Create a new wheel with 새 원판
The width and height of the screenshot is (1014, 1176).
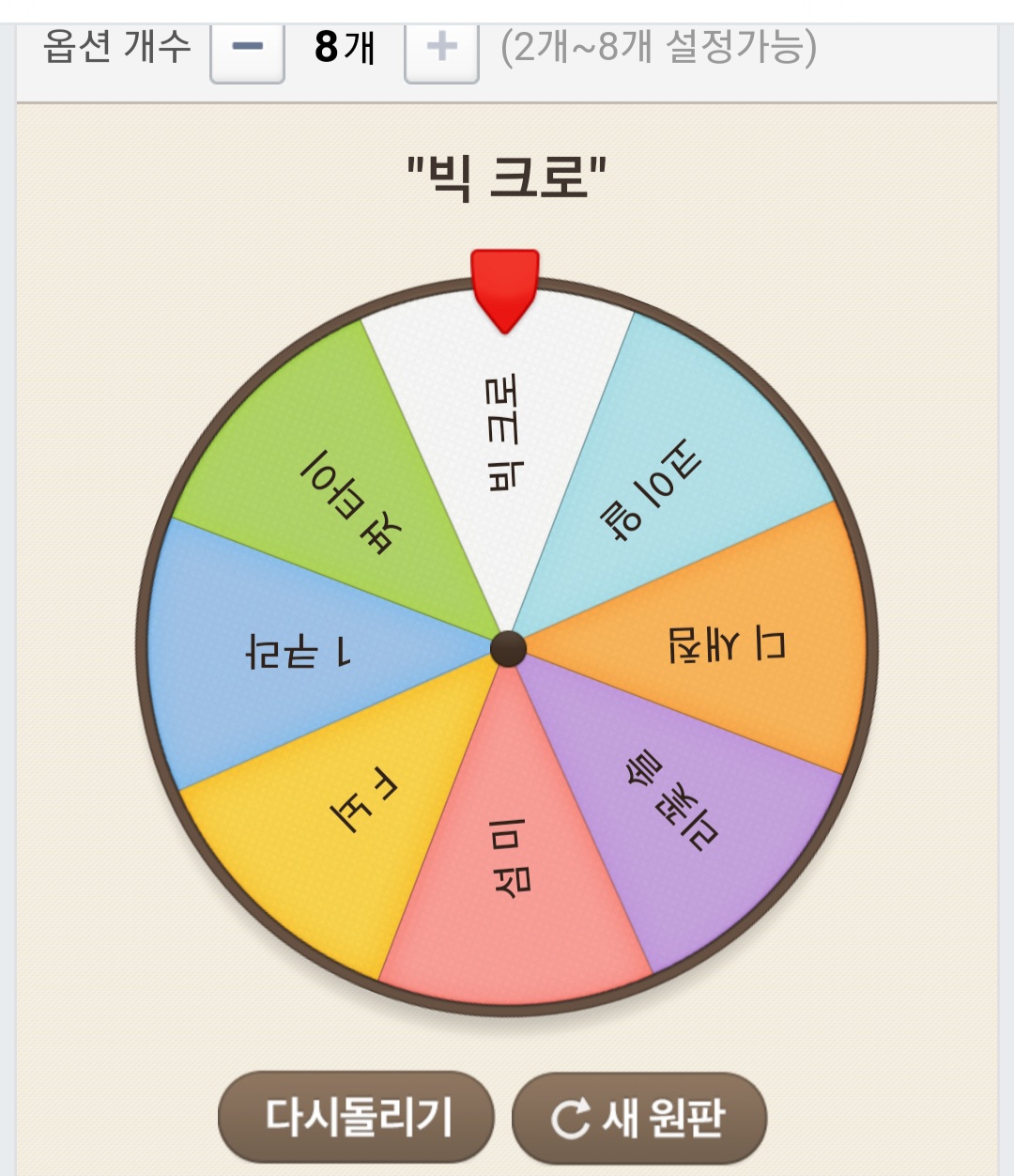[x=639, y=1118]
